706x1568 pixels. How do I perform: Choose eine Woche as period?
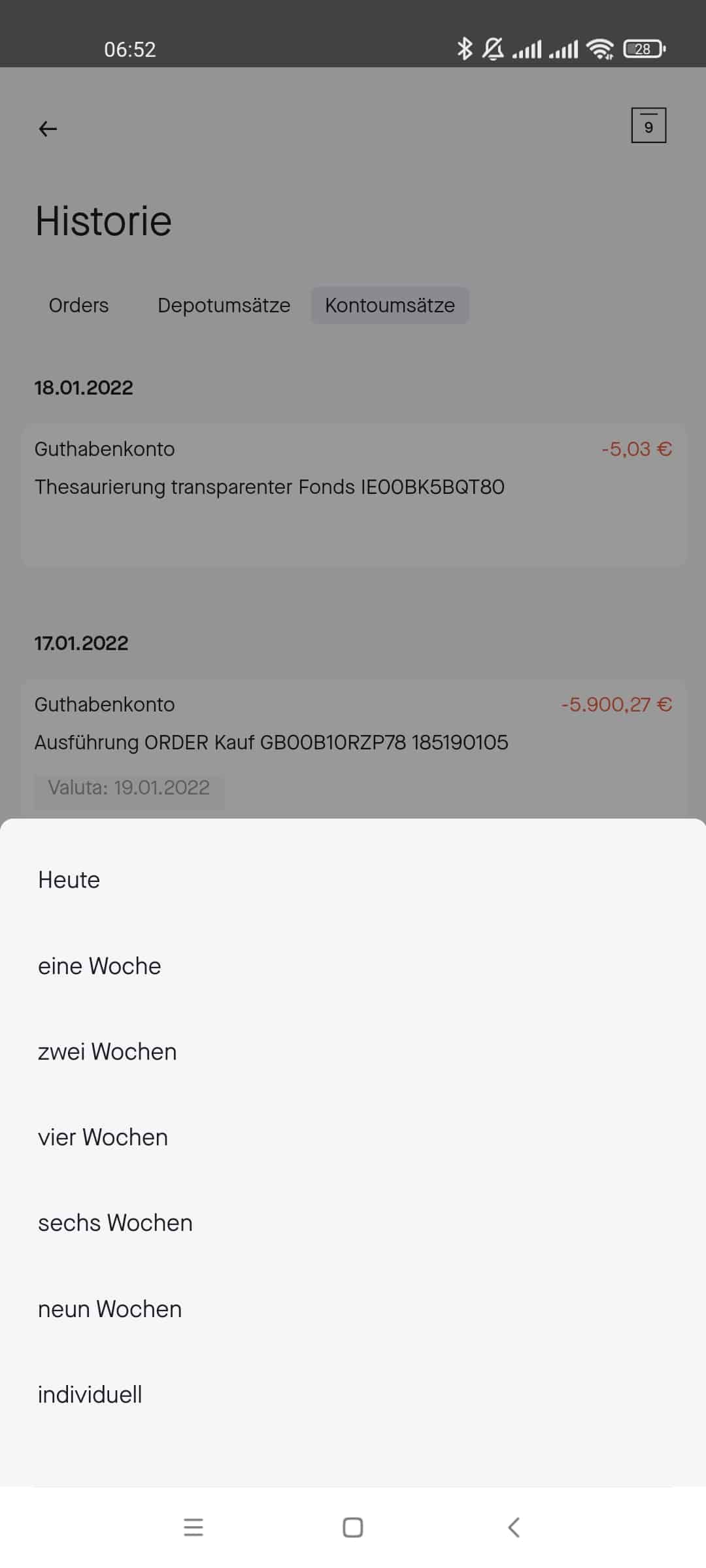tap(353, 966)
